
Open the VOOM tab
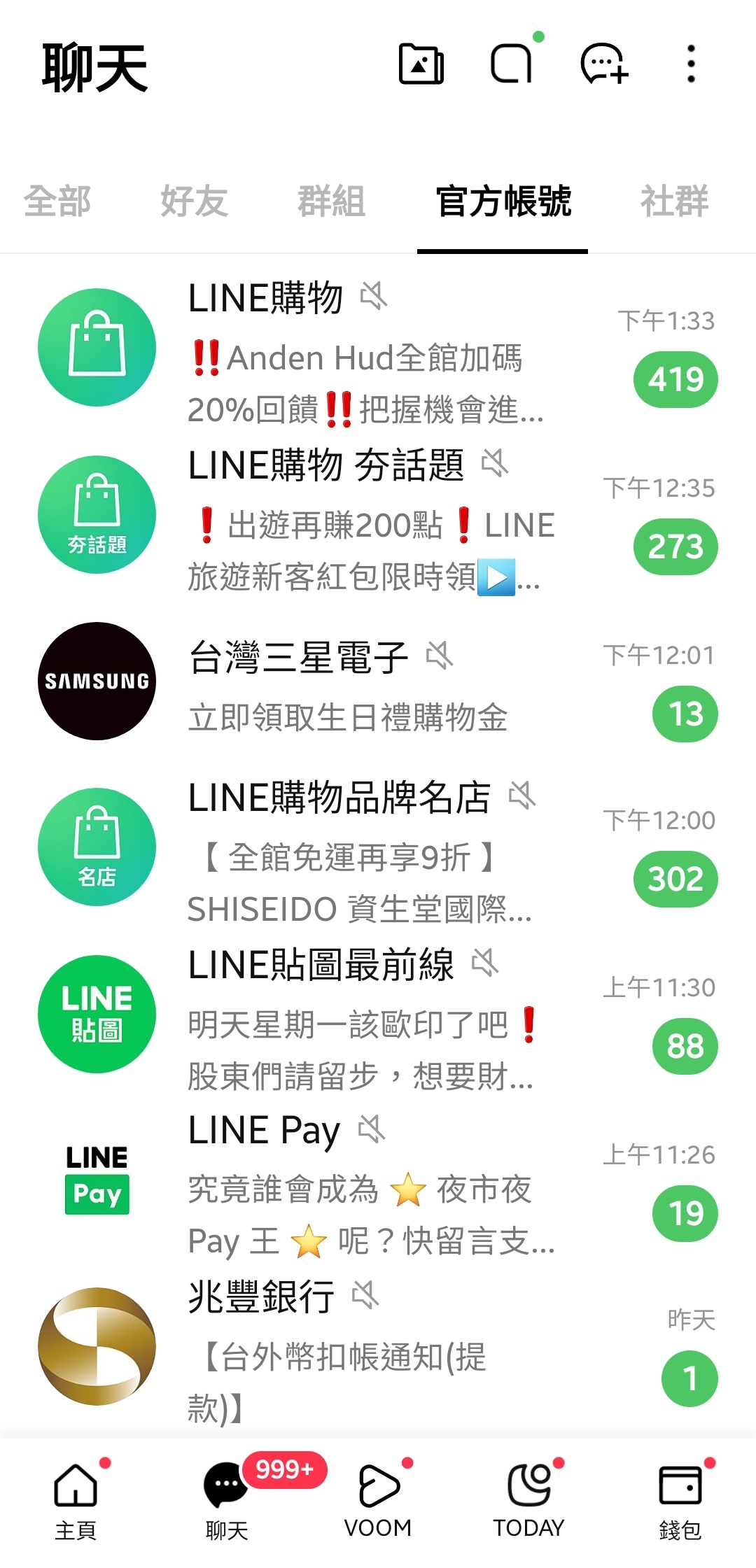[378, 1500]
